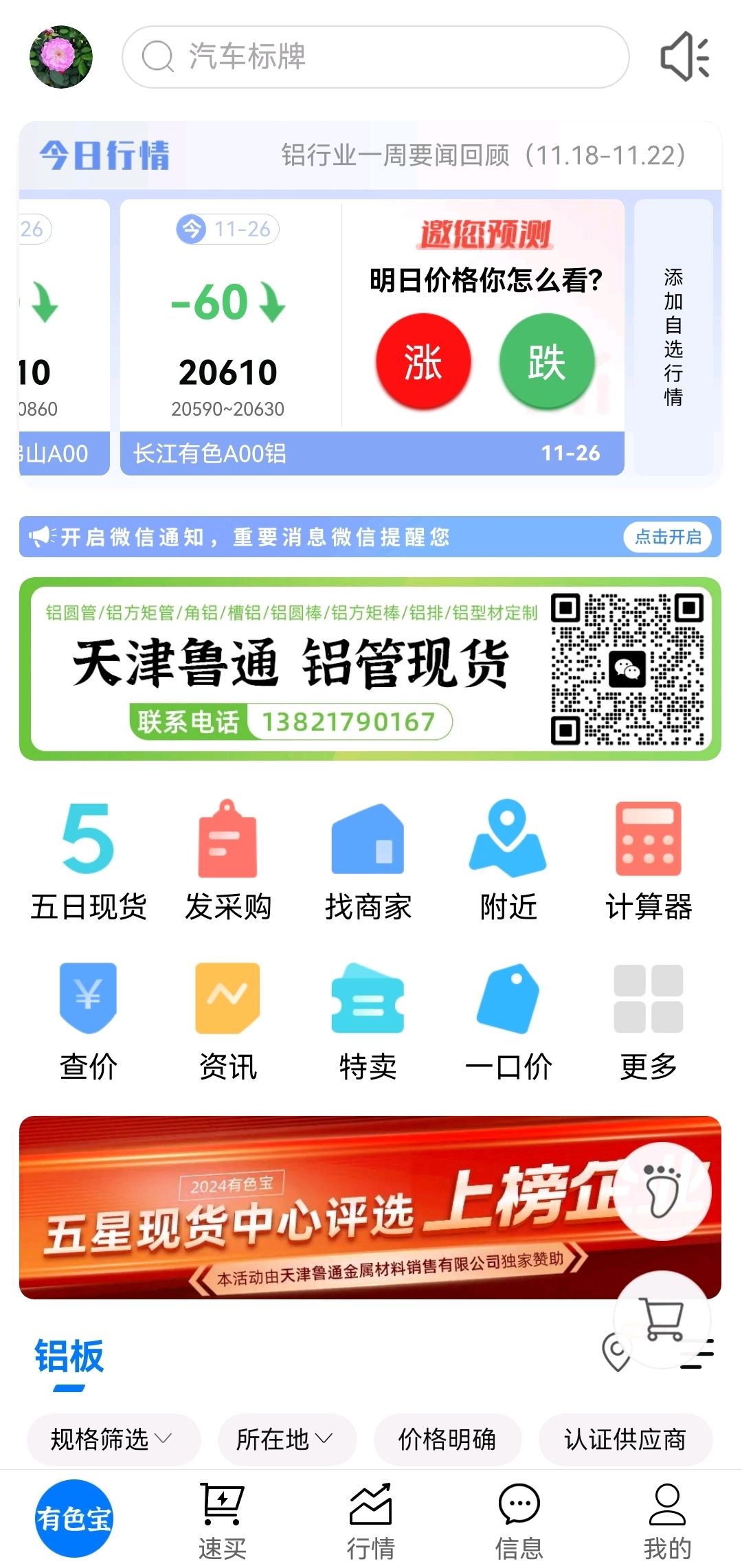742x1568 pixels.
Task: Expand 规格筛选 dropdown
Action: click(x=113, y=1439)
